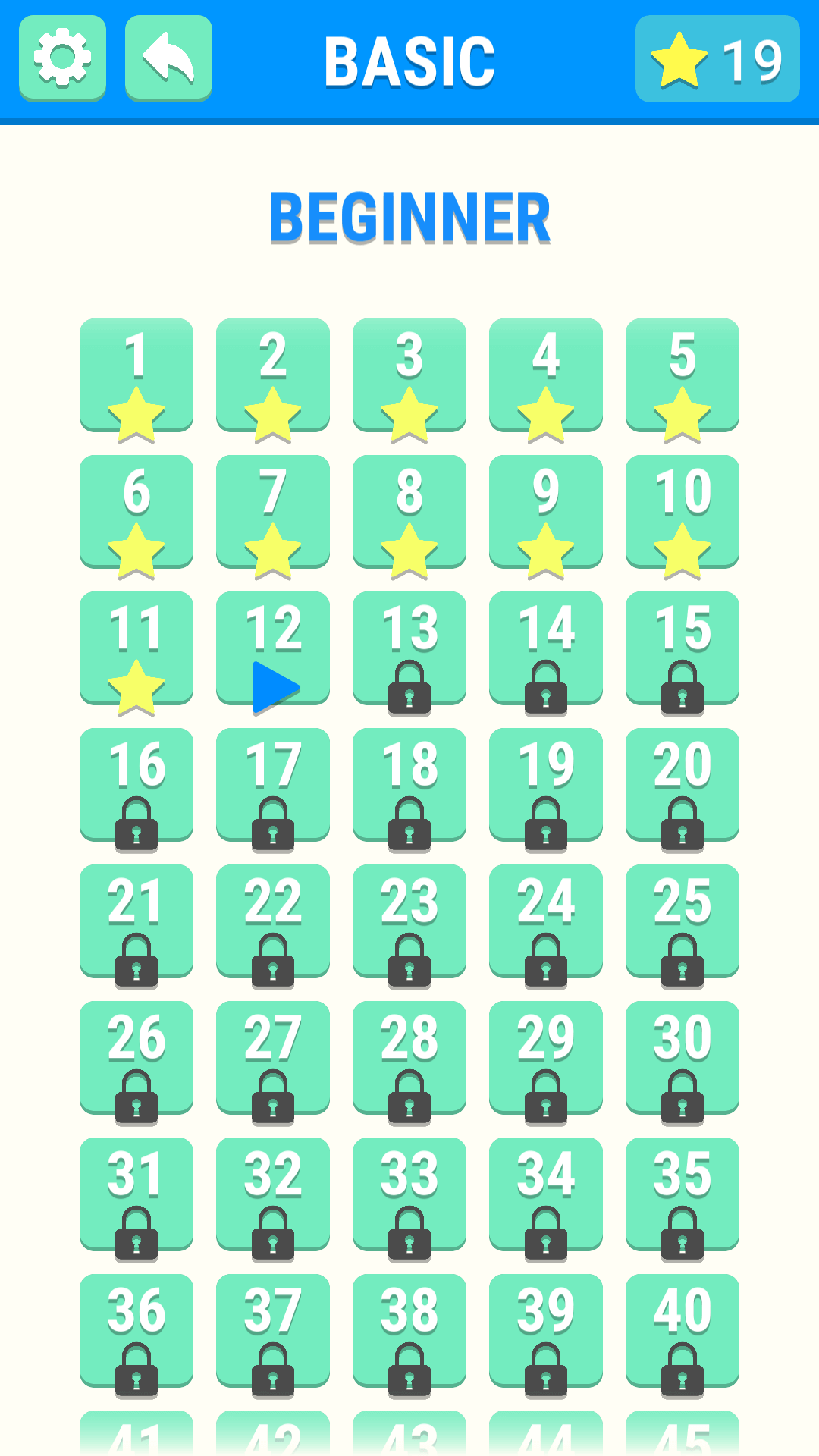This screenshot has height=1456, width=819.
Task: Play level 12
Action: click(x=273, y=648)
